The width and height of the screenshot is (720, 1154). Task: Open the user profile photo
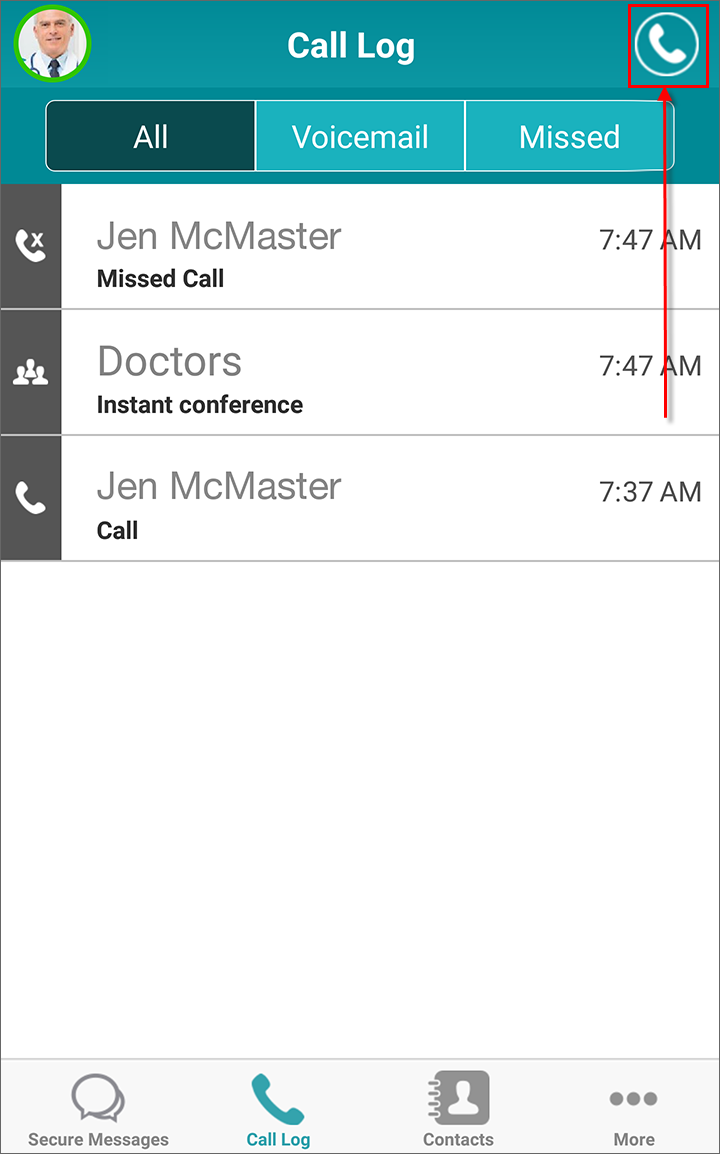coord(53,44)
